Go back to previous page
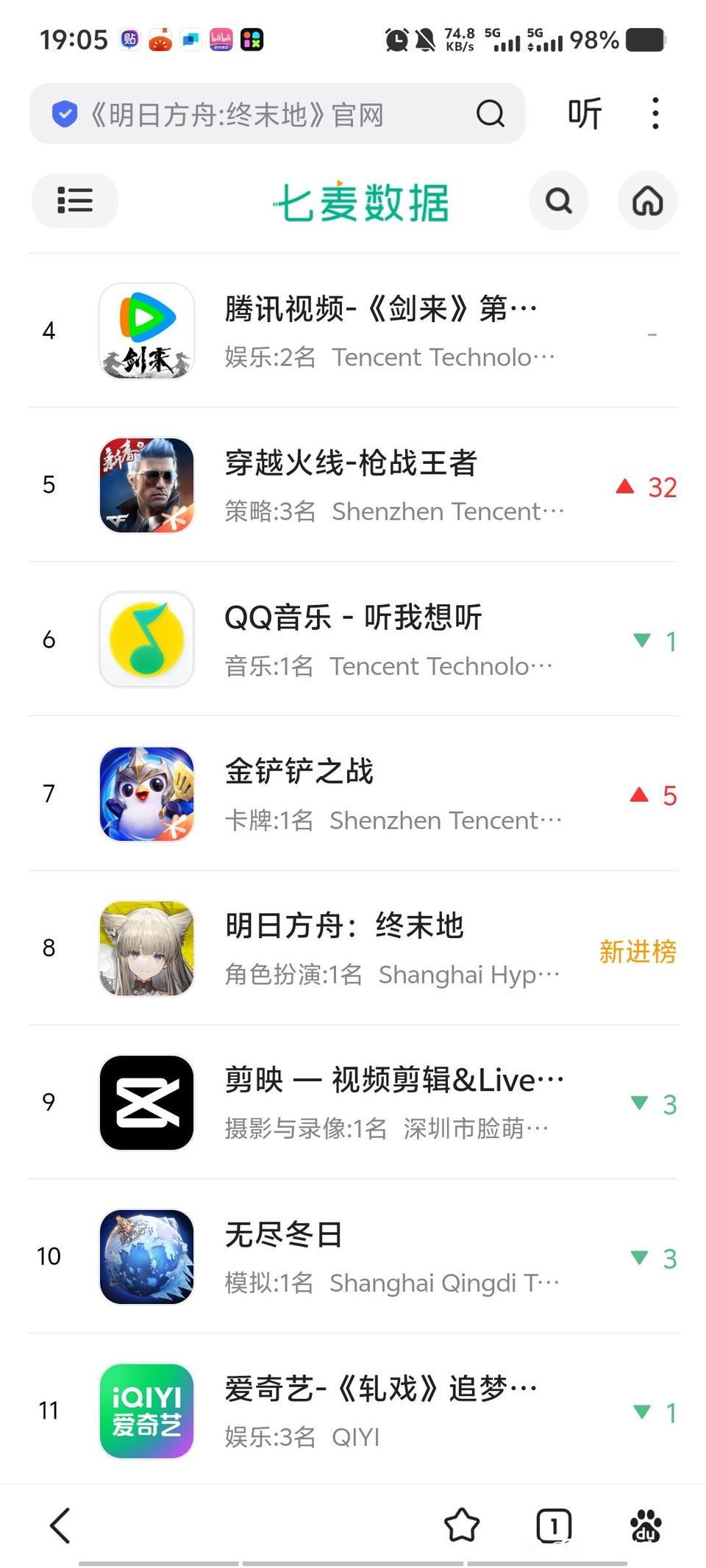706x1568 pixels. pos(60,1525)
